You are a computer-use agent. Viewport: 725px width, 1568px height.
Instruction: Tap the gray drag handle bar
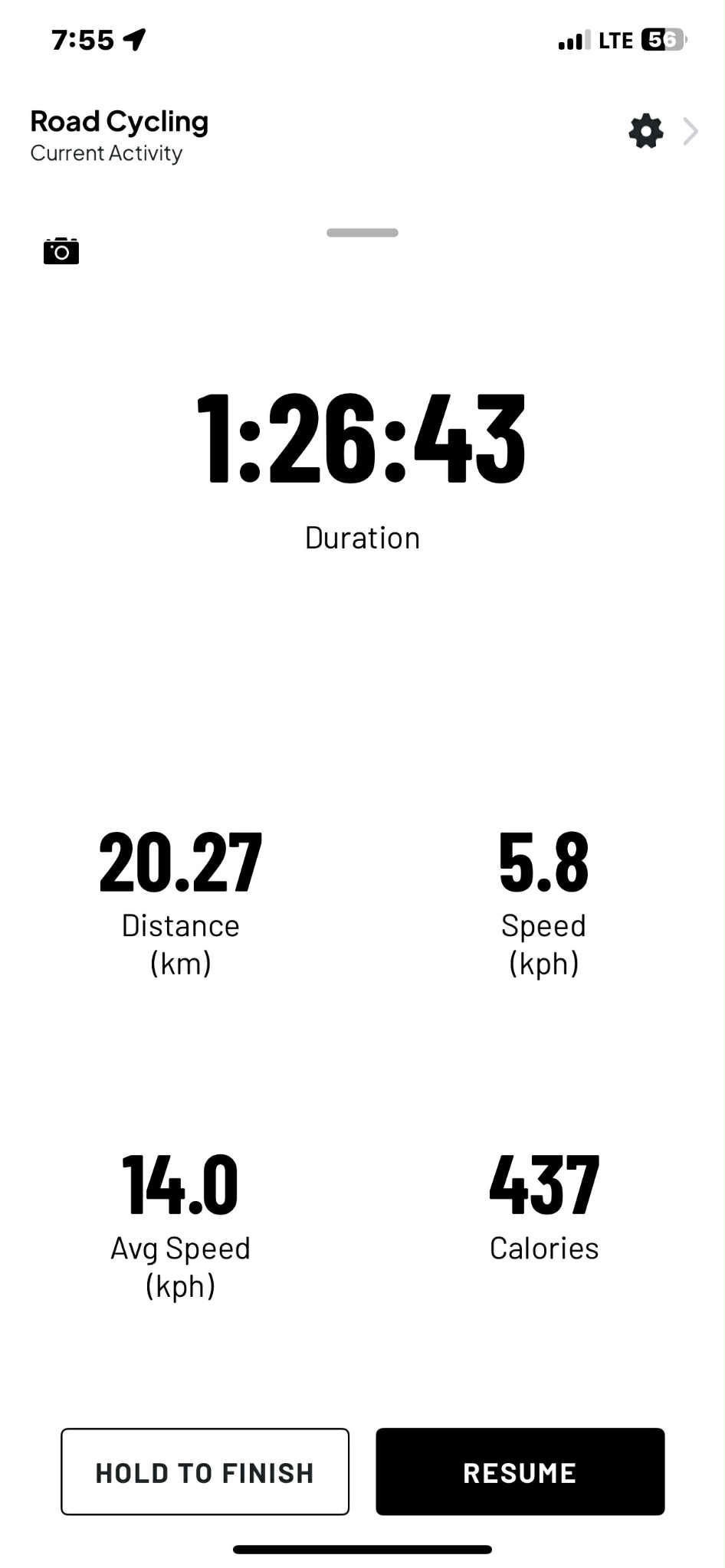[x=362, y=233]
